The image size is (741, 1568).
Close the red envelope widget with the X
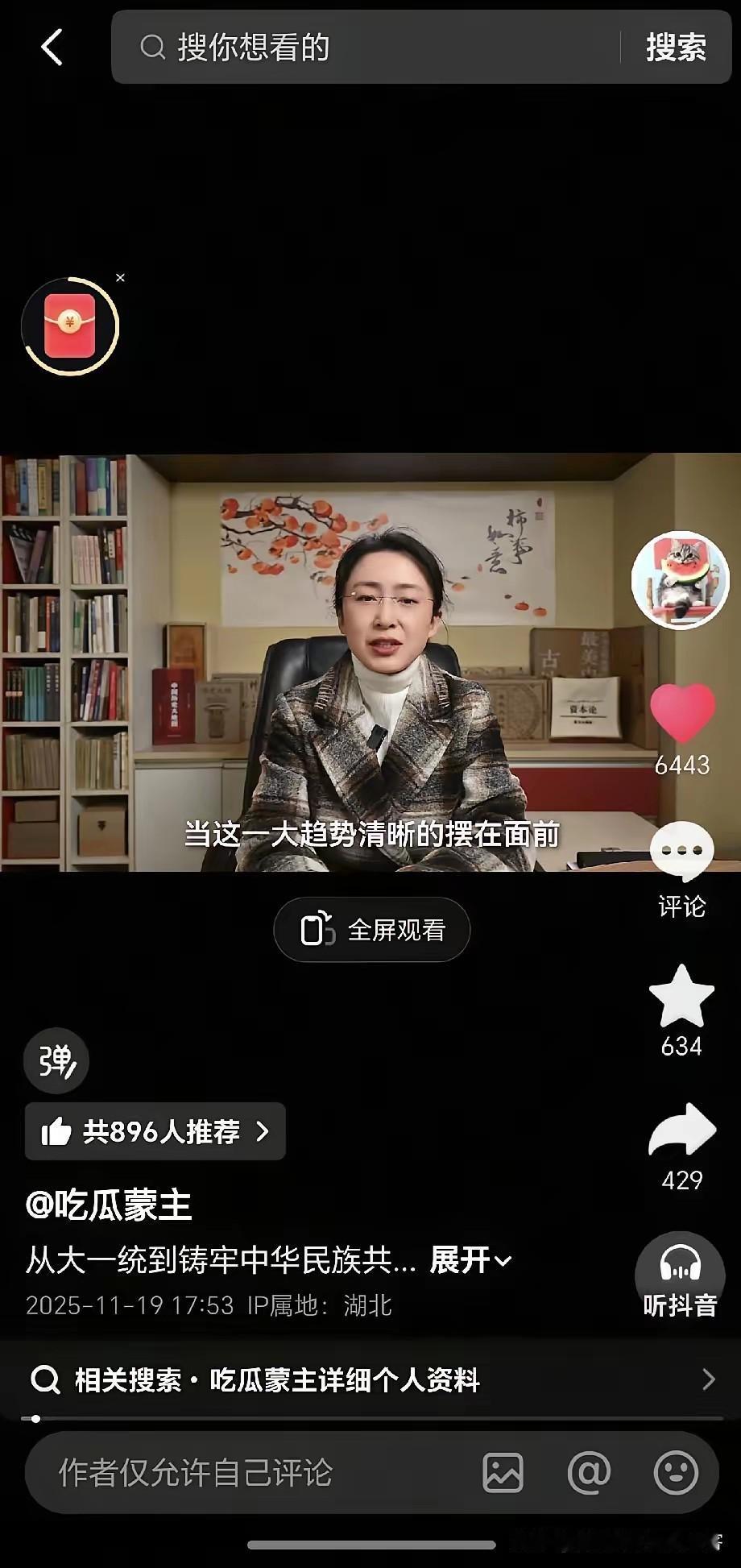click(x=121, y=277)
